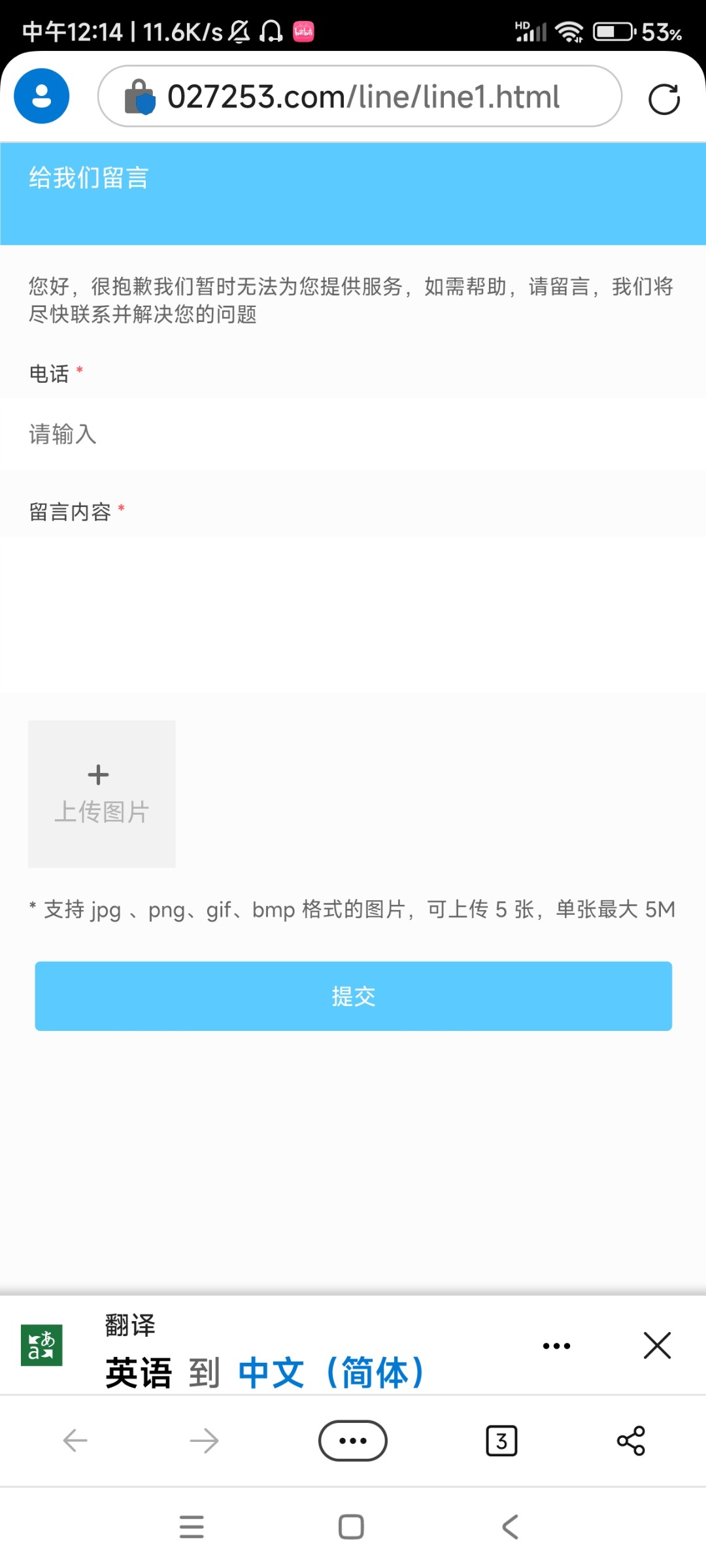This screenshot has width=706, height=1568.
Task: Click the page refresh icon
Action: tap(664, 97)
